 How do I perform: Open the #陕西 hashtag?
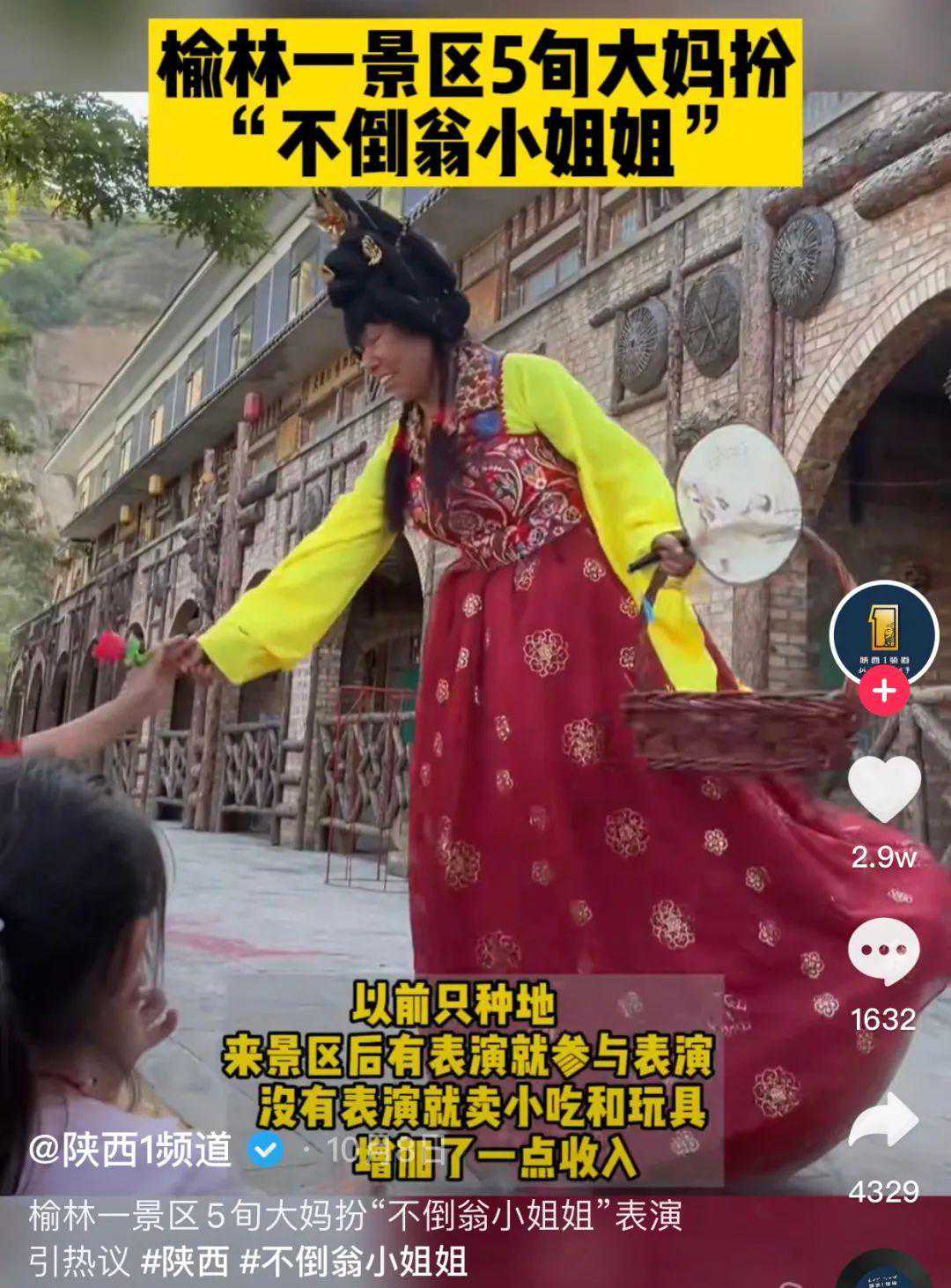pyautogui.click(x=184, y=1262)
